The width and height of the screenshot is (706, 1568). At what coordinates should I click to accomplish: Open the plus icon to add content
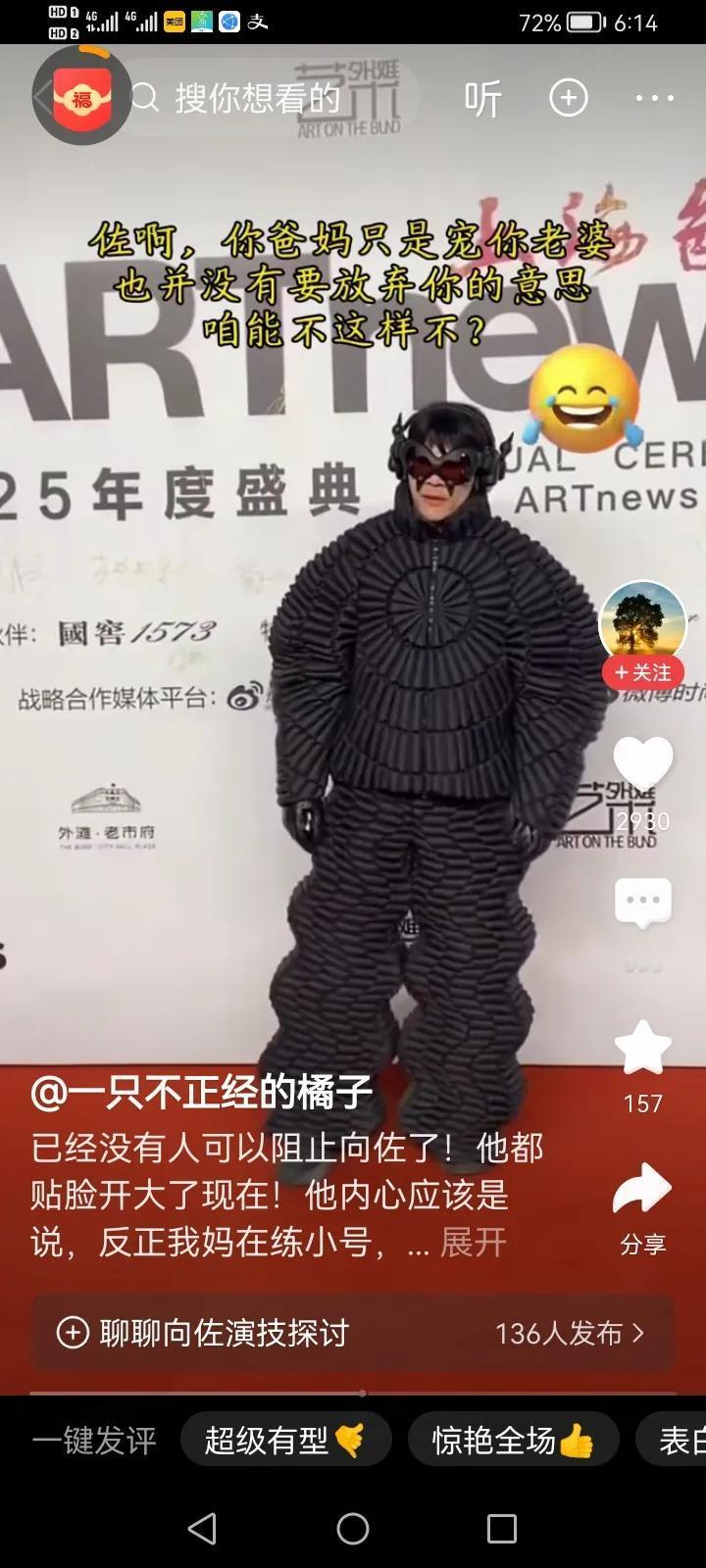[568, 97]
